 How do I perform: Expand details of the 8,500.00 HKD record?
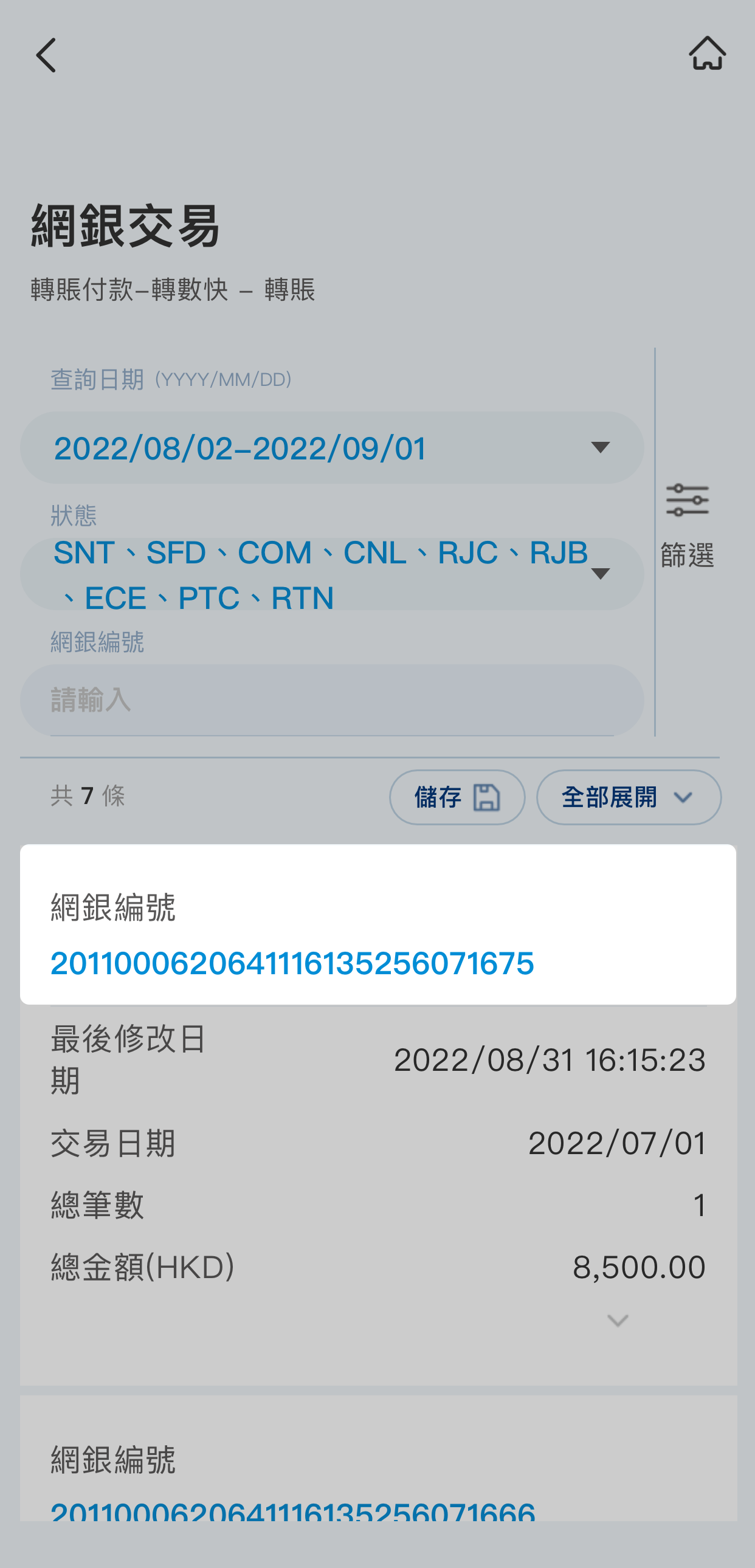point(618,1320)
